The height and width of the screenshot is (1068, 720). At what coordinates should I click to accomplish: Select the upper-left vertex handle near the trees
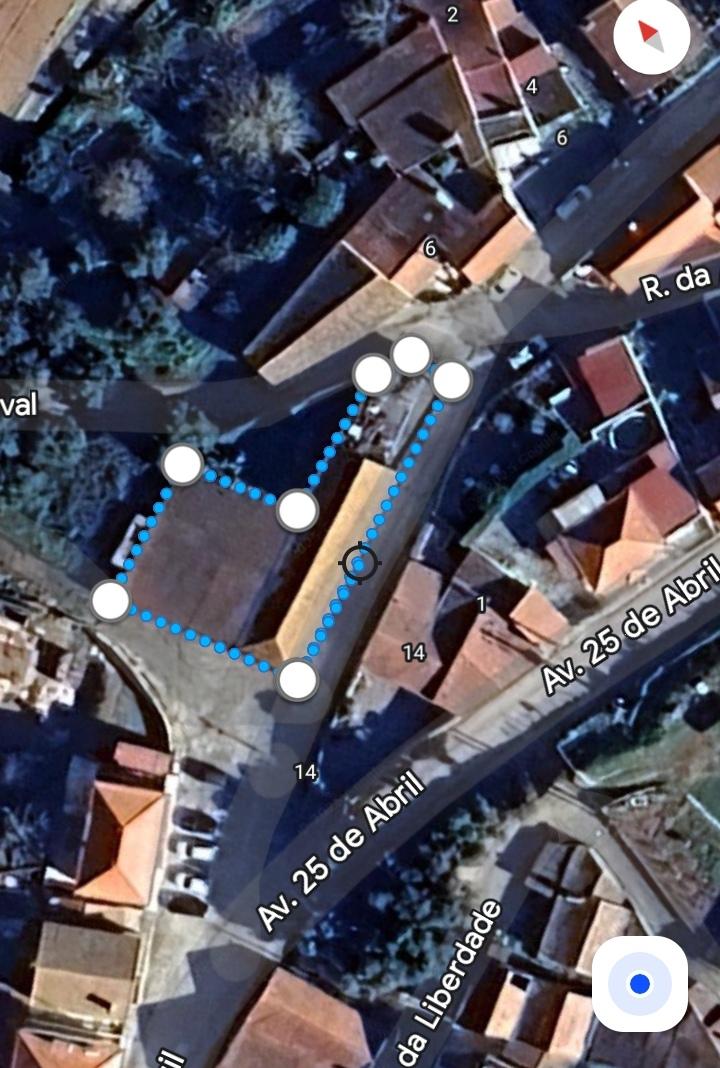tap(183, 463)
